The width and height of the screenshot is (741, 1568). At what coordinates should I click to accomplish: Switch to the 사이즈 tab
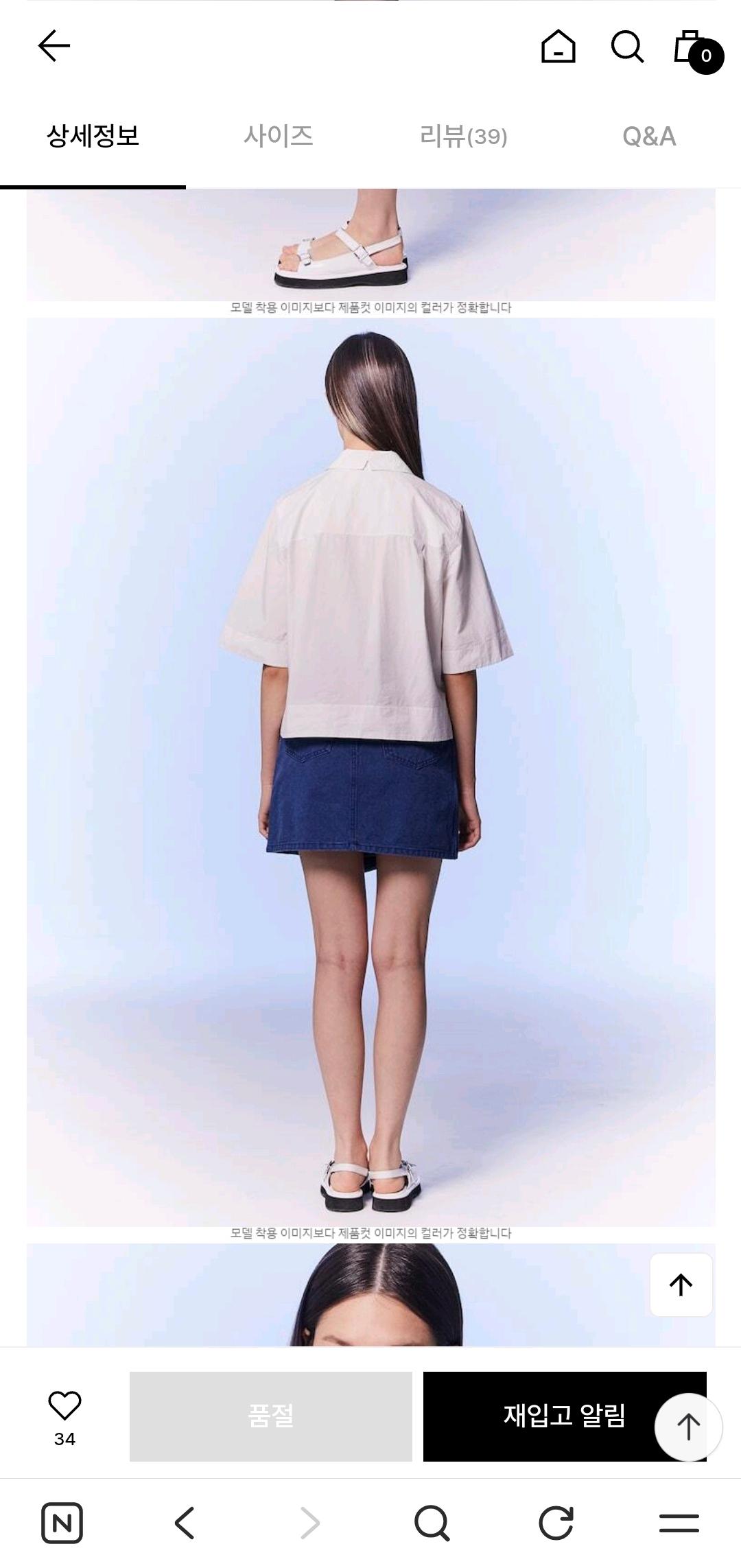278,136
